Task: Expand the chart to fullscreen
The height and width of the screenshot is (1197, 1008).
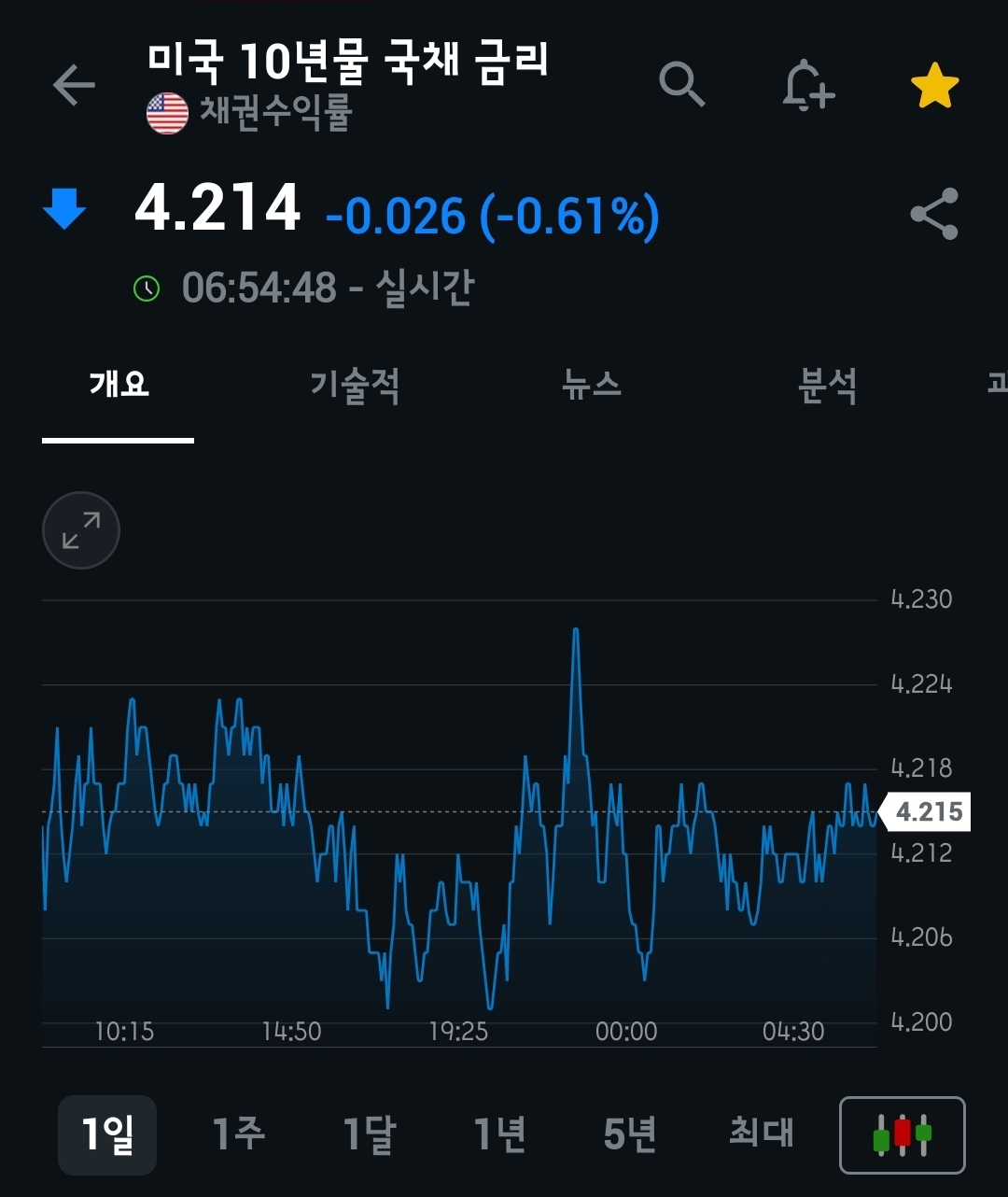Action: (x=81, y=530)
